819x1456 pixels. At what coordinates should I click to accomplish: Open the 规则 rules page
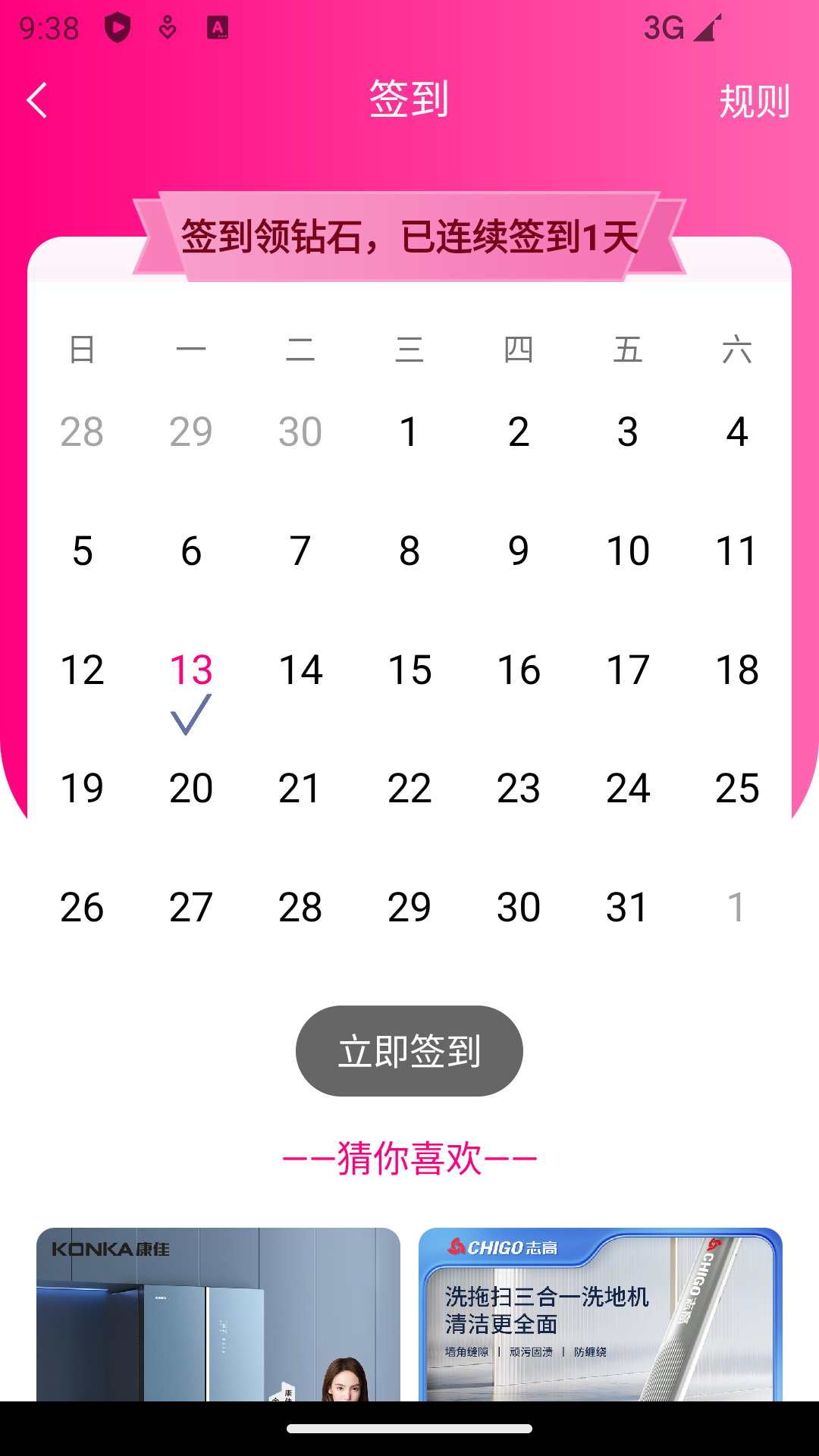754,101
